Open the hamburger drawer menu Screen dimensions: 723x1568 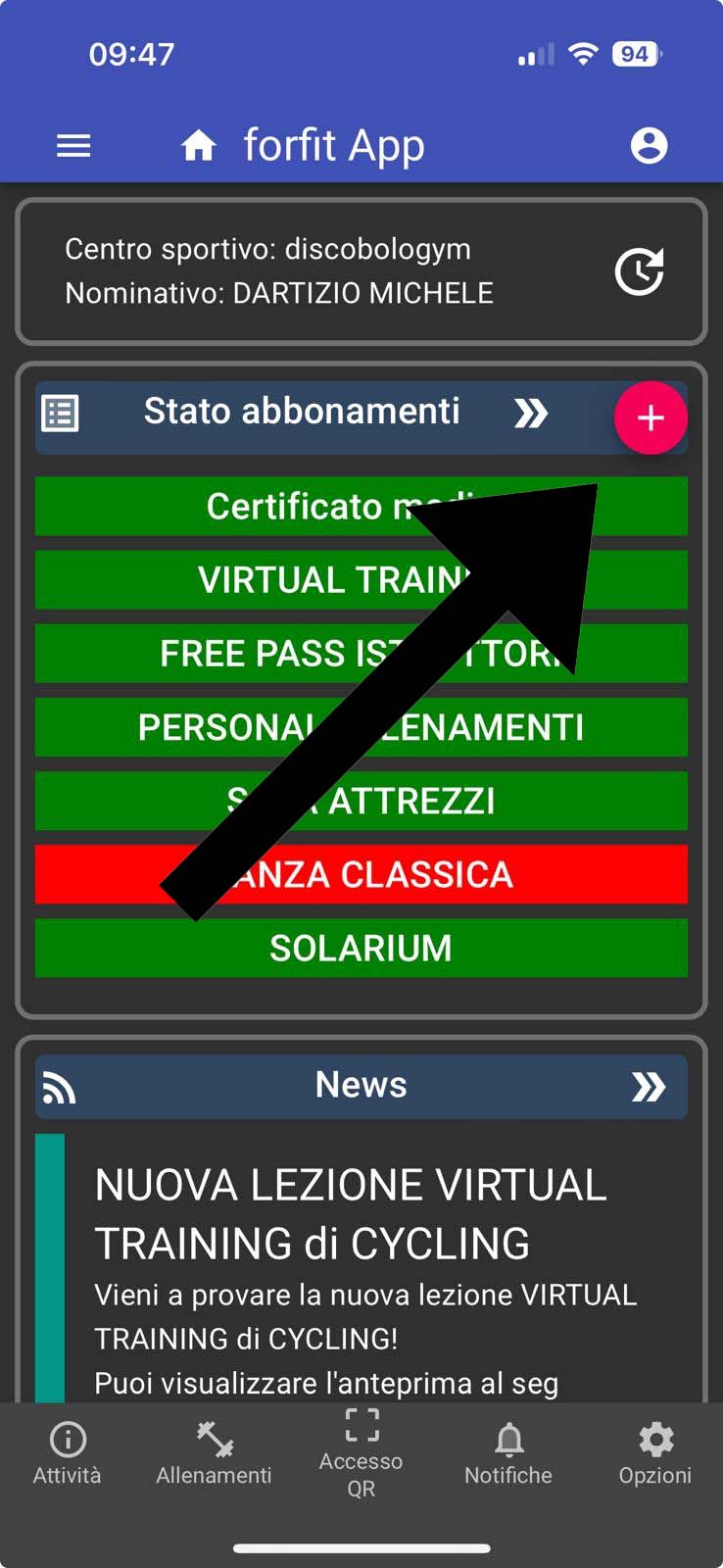tap(73, 146)
